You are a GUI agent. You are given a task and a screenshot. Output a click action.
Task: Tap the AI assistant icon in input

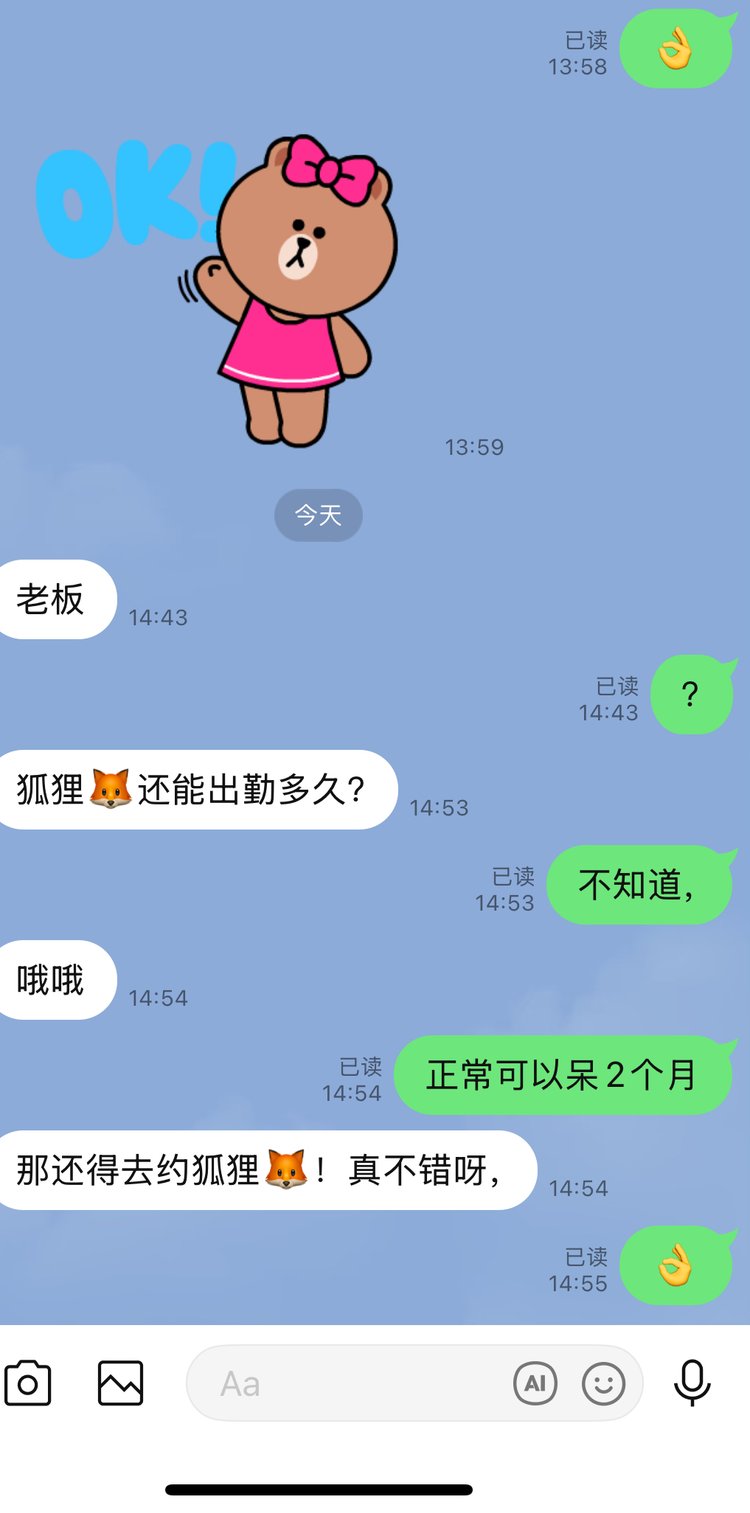click(x=535, y=1384)
